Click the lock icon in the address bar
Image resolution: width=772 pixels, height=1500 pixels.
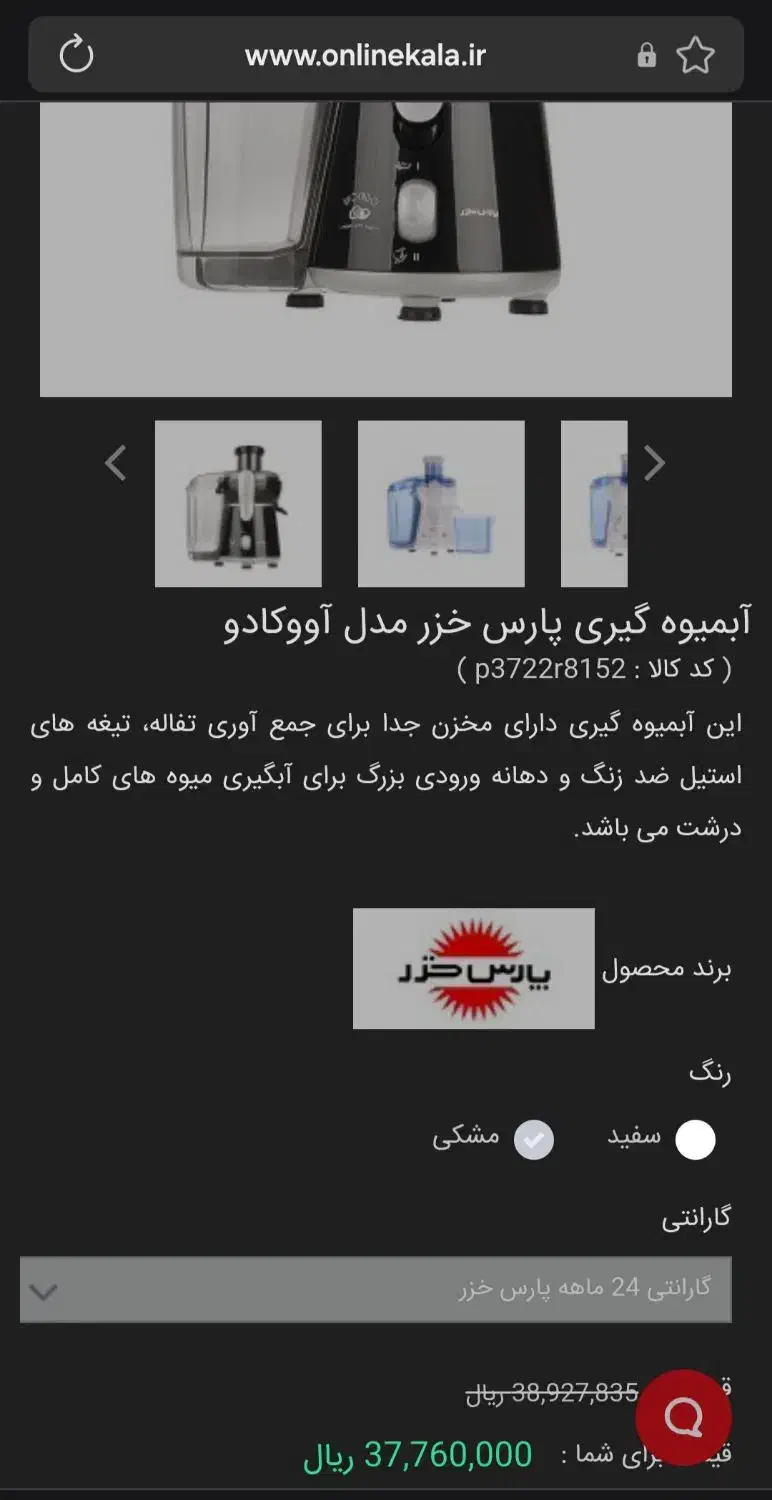coord(646,55)
